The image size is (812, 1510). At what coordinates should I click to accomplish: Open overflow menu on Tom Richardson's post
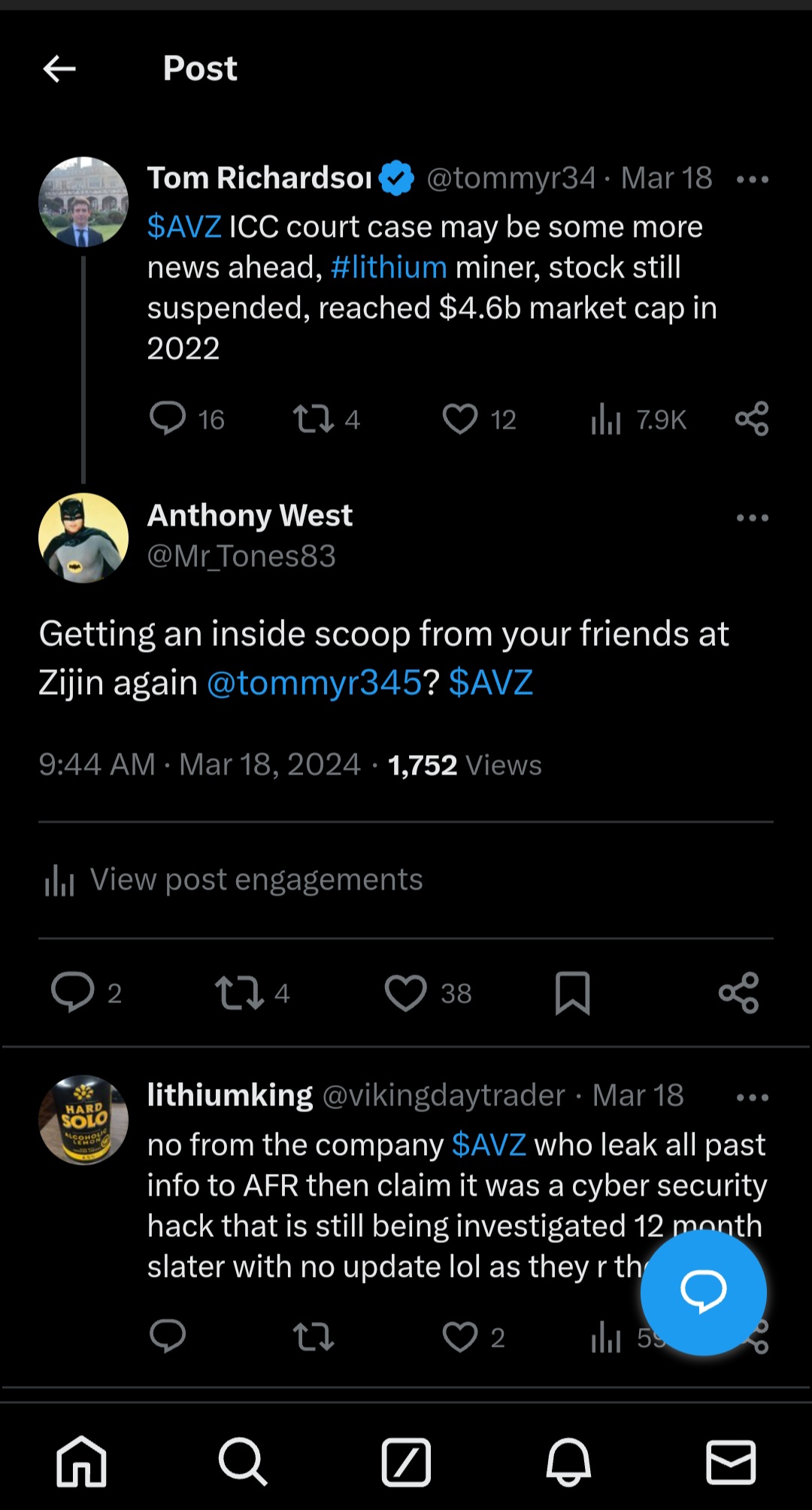(x=752, y=180)
